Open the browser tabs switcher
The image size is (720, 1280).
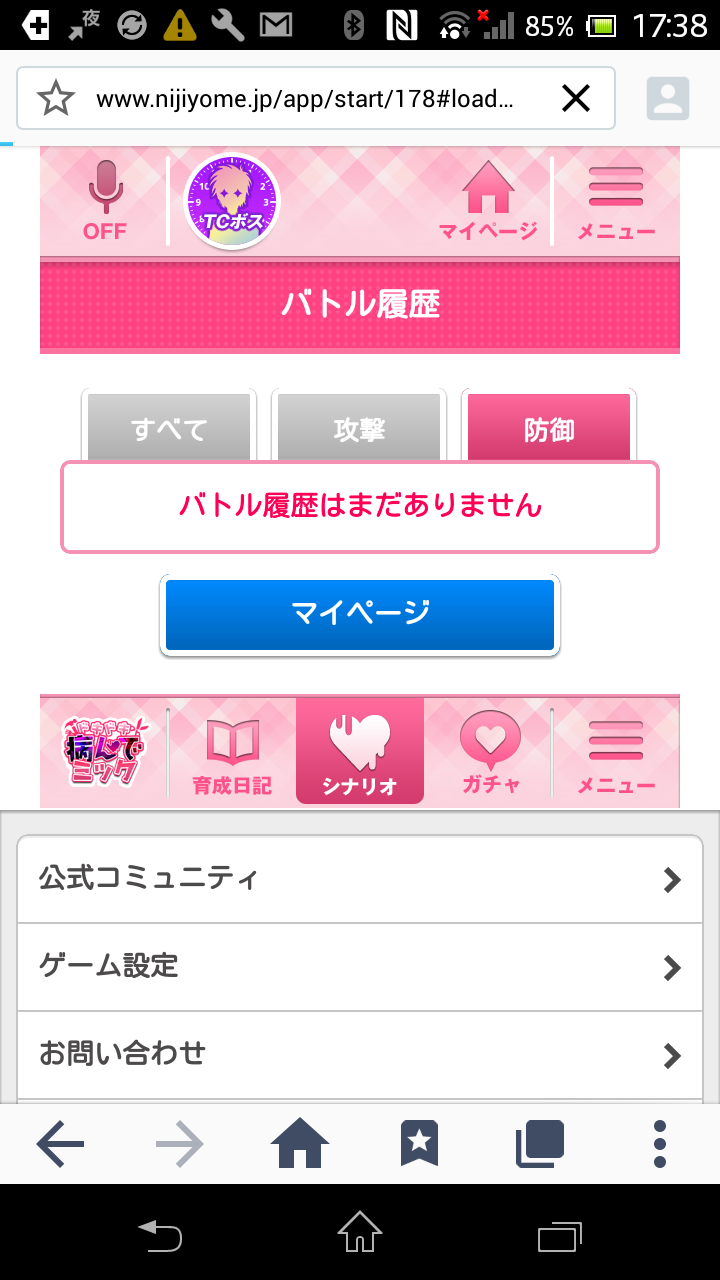pos(540,1144)
